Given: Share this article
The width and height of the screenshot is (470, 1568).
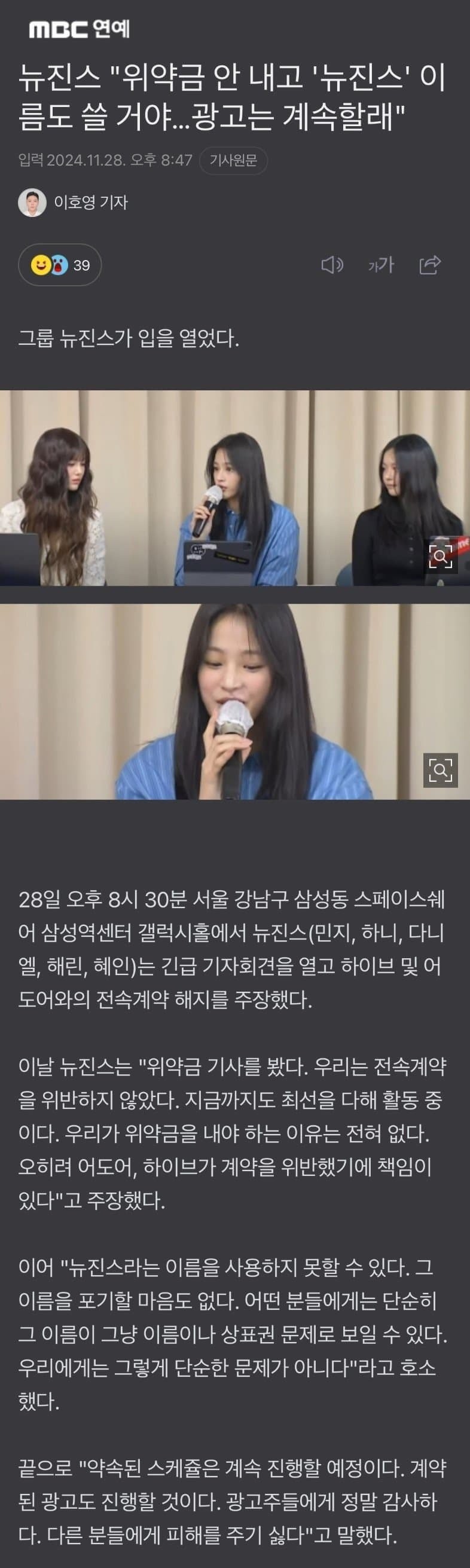Looking at the screenshot, I should click(430, 265).
